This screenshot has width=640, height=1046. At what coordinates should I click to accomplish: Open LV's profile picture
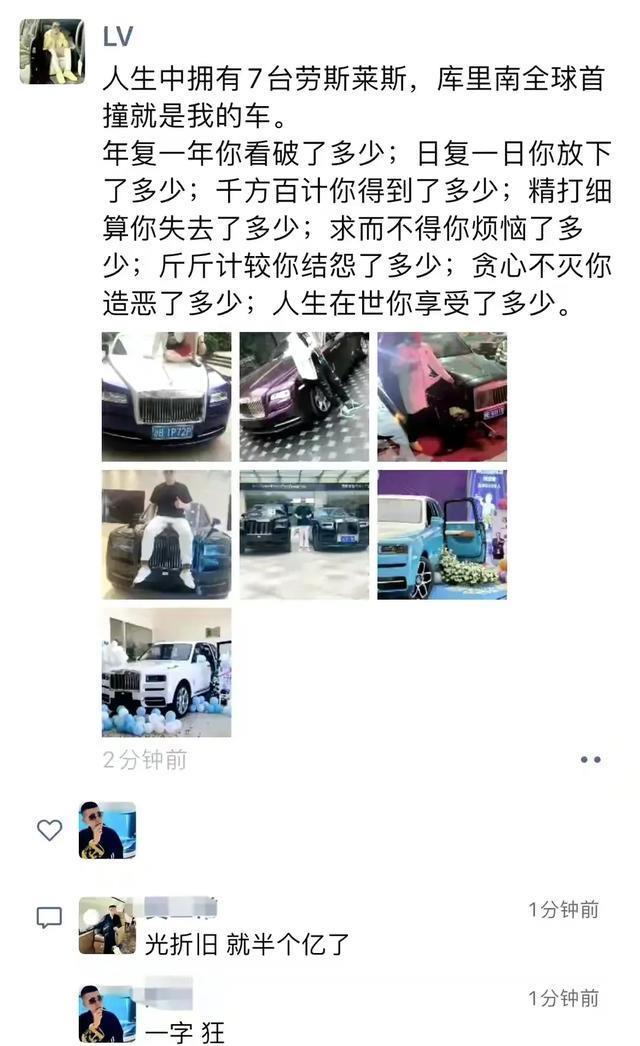click(52, 51)
